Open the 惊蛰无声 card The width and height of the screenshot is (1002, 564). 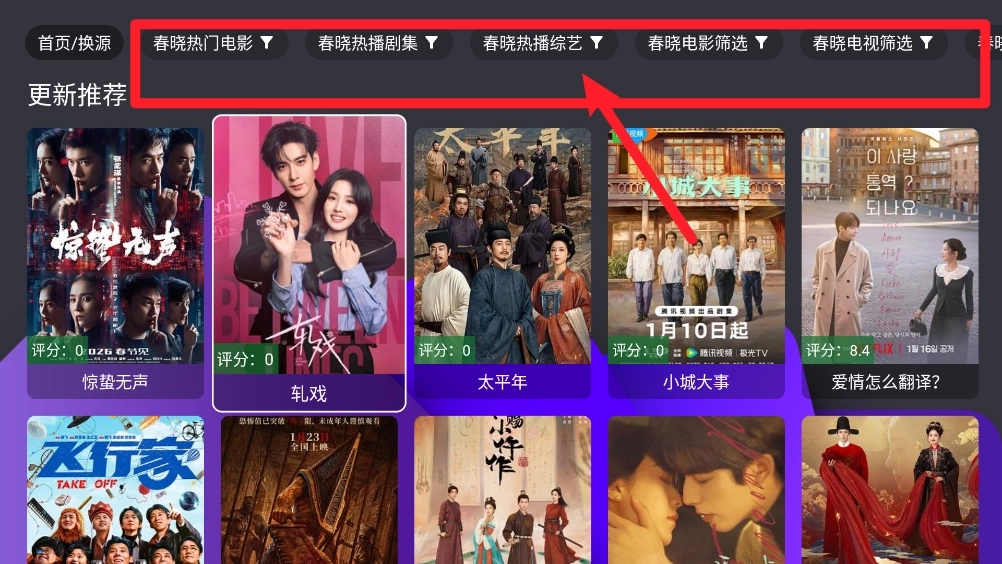tap(115, 262)
